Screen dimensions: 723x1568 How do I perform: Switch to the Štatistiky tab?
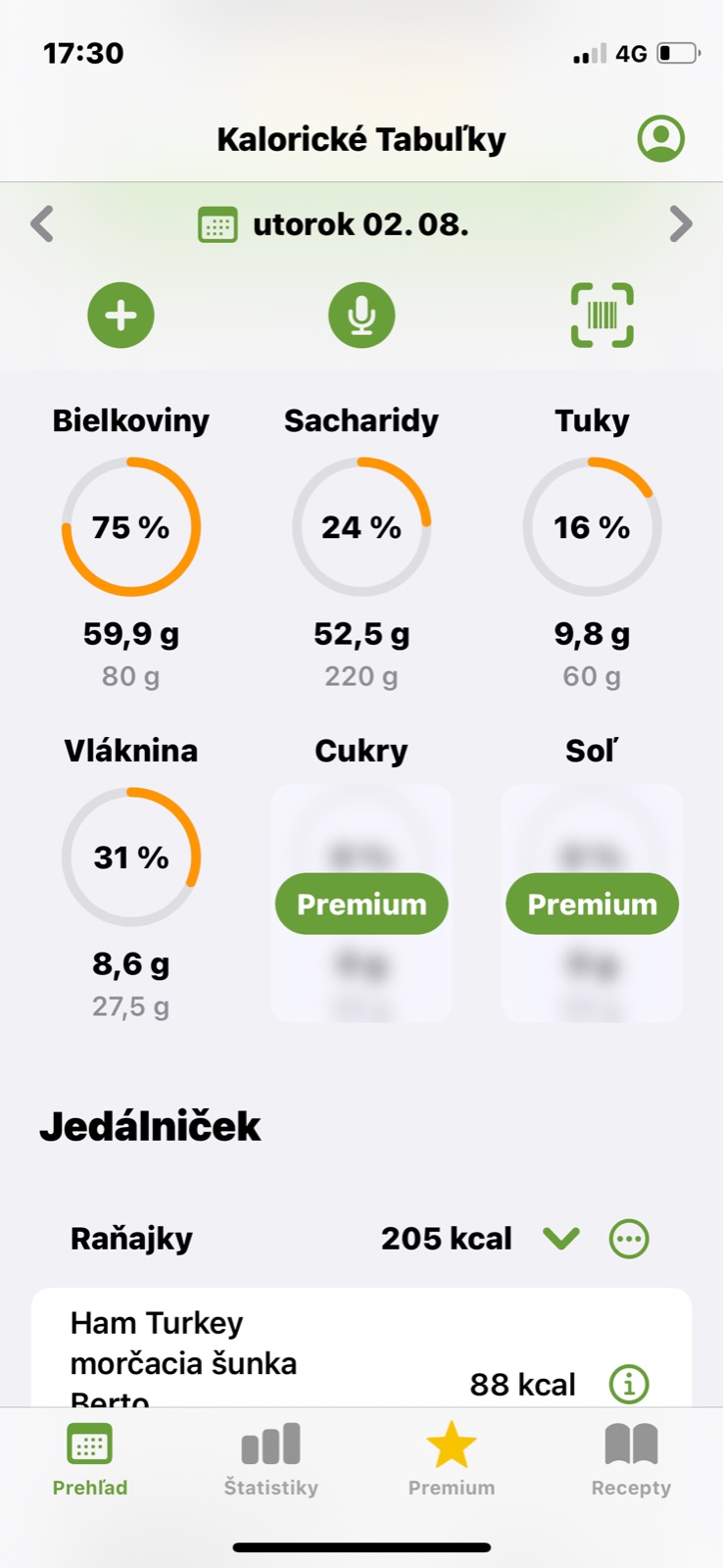pyautogui.click(x=270, y=1460)
